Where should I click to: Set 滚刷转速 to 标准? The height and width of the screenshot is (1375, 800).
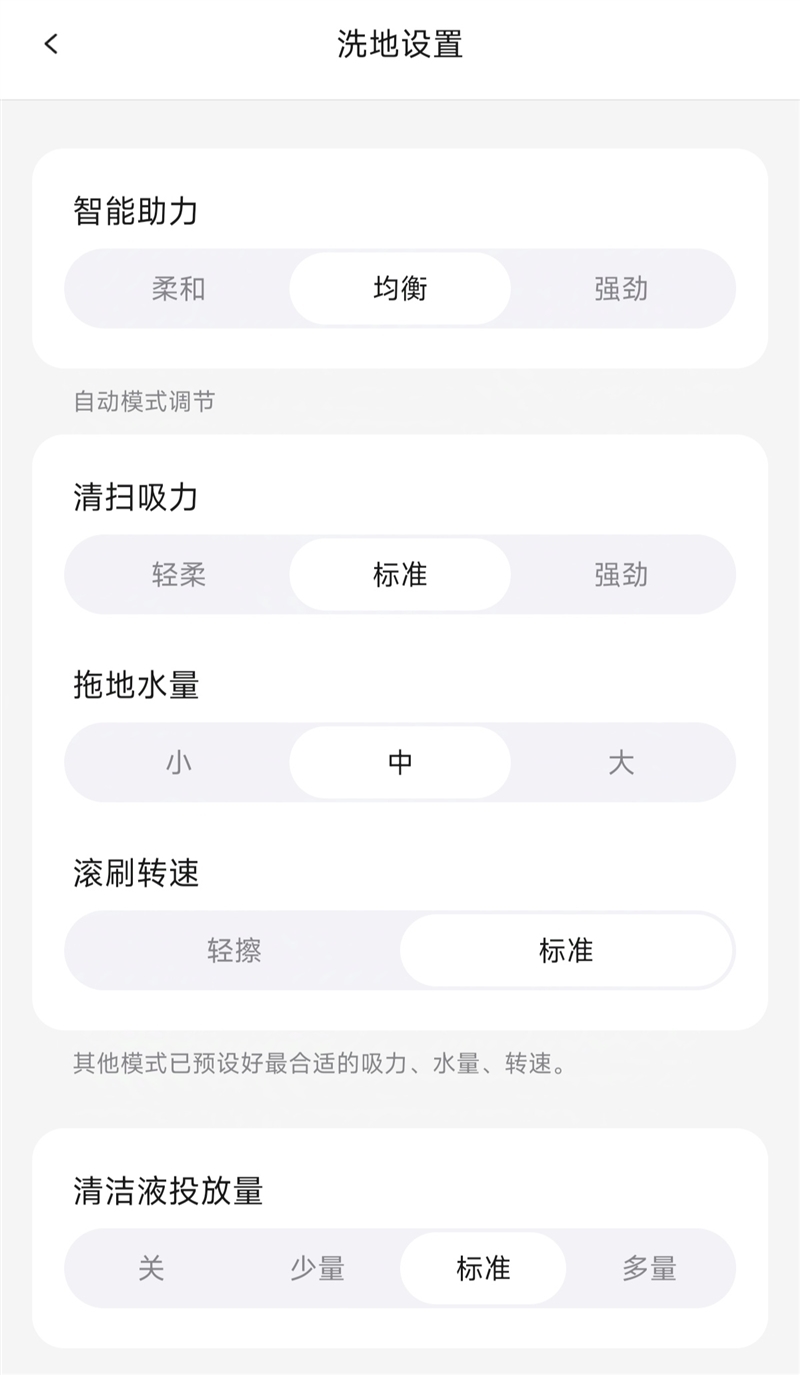coord(566,952)
